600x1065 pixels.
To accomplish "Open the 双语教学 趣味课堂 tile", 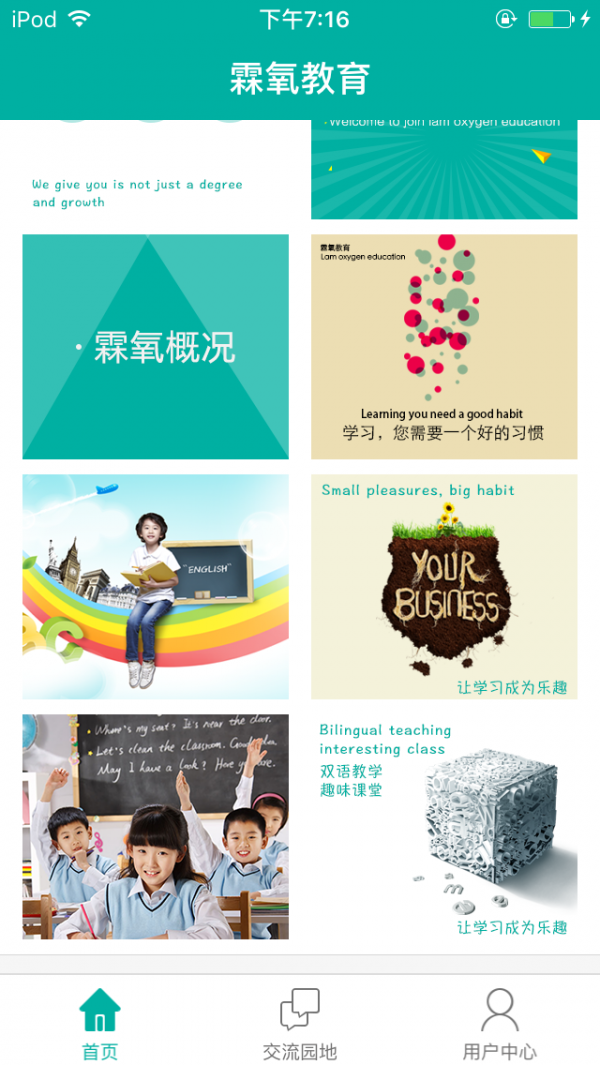I will point(444,827).
